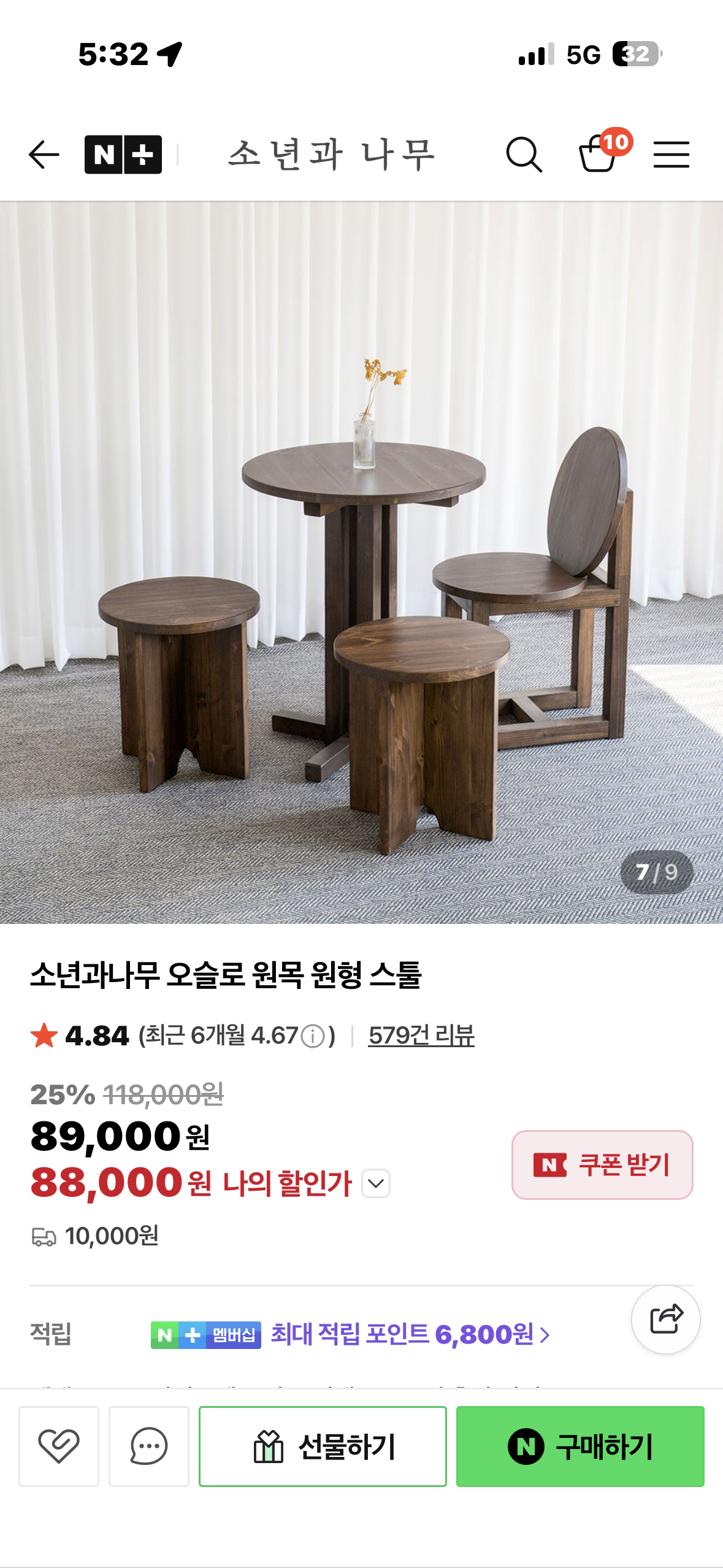The height and width of the screenshot is (1568, 723).
Task: Go back using the arrow icon
Action: 44,155
